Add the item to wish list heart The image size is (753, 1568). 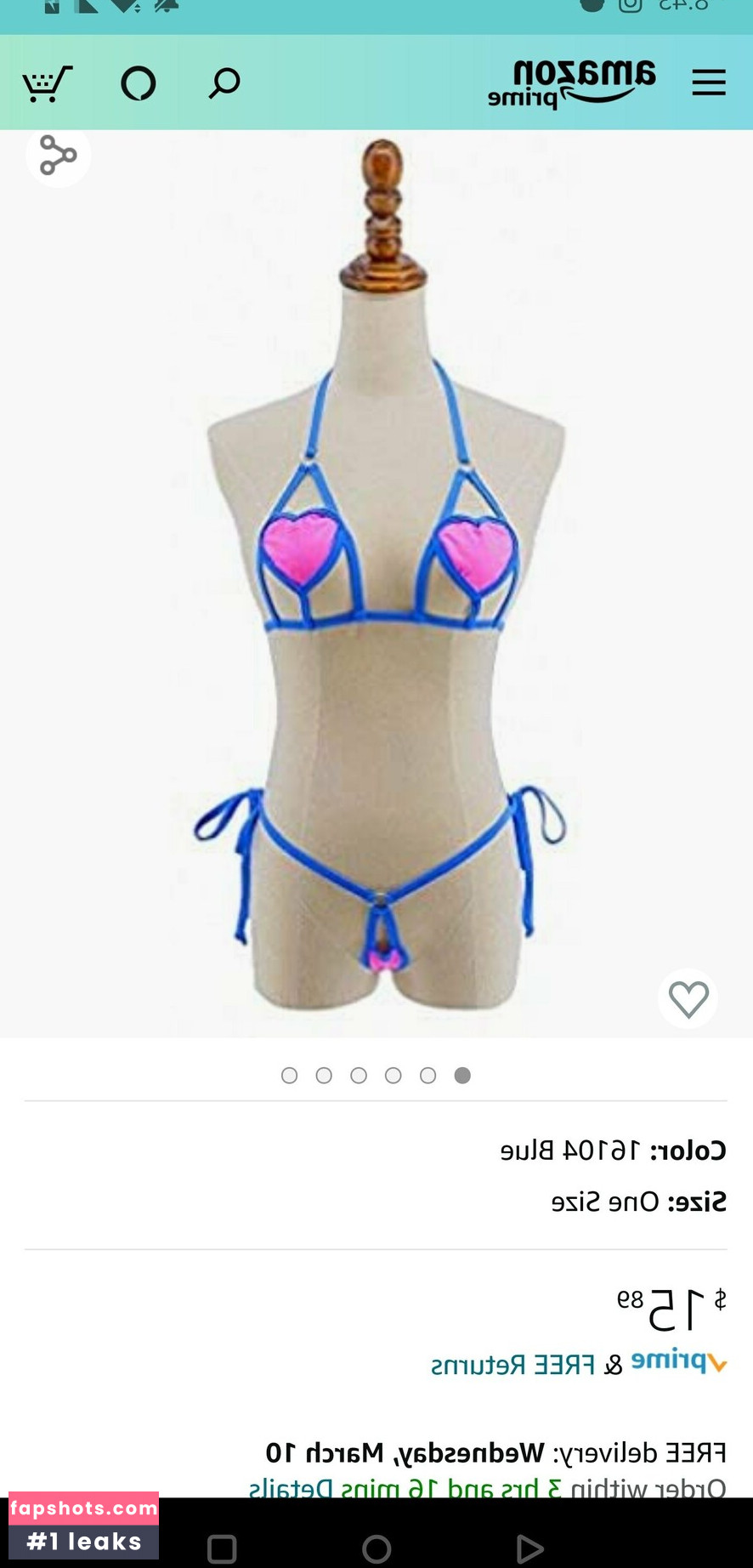tap(688, 998)
